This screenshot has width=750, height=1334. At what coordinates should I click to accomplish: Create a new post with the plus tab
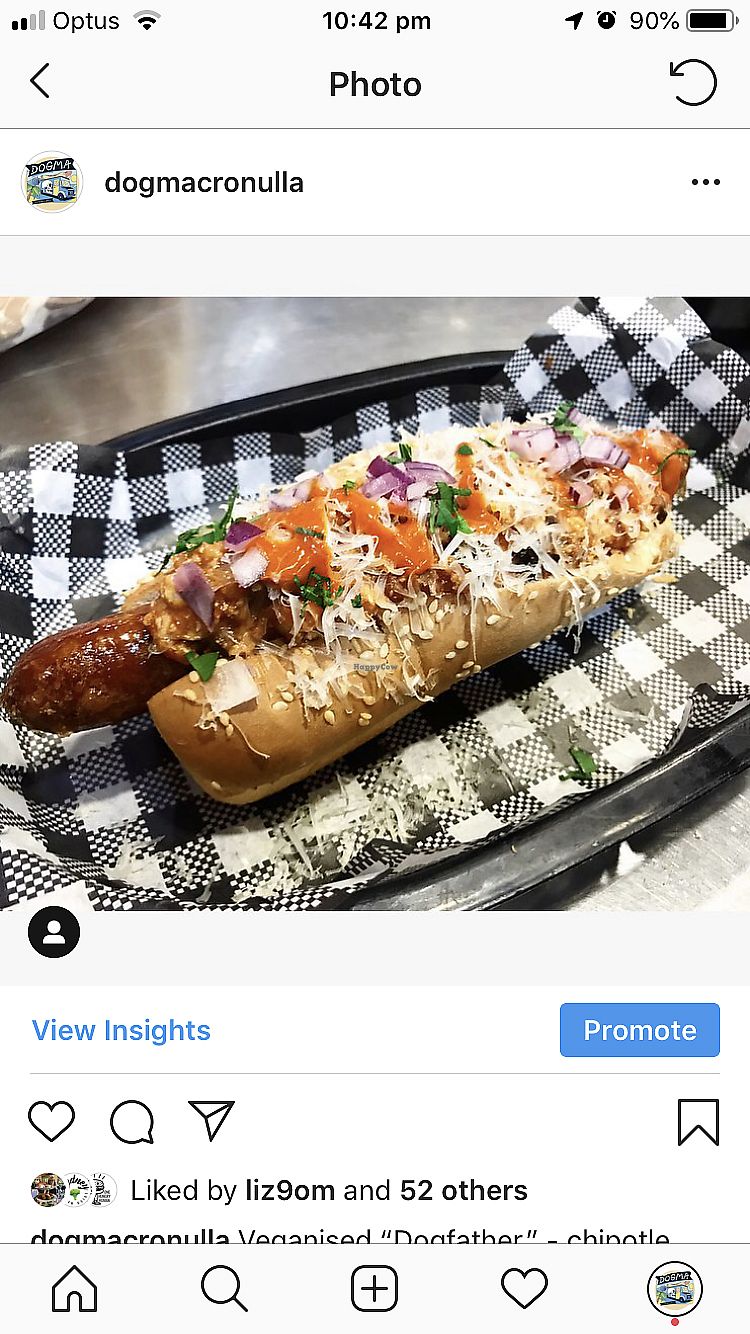point(374,1289)
